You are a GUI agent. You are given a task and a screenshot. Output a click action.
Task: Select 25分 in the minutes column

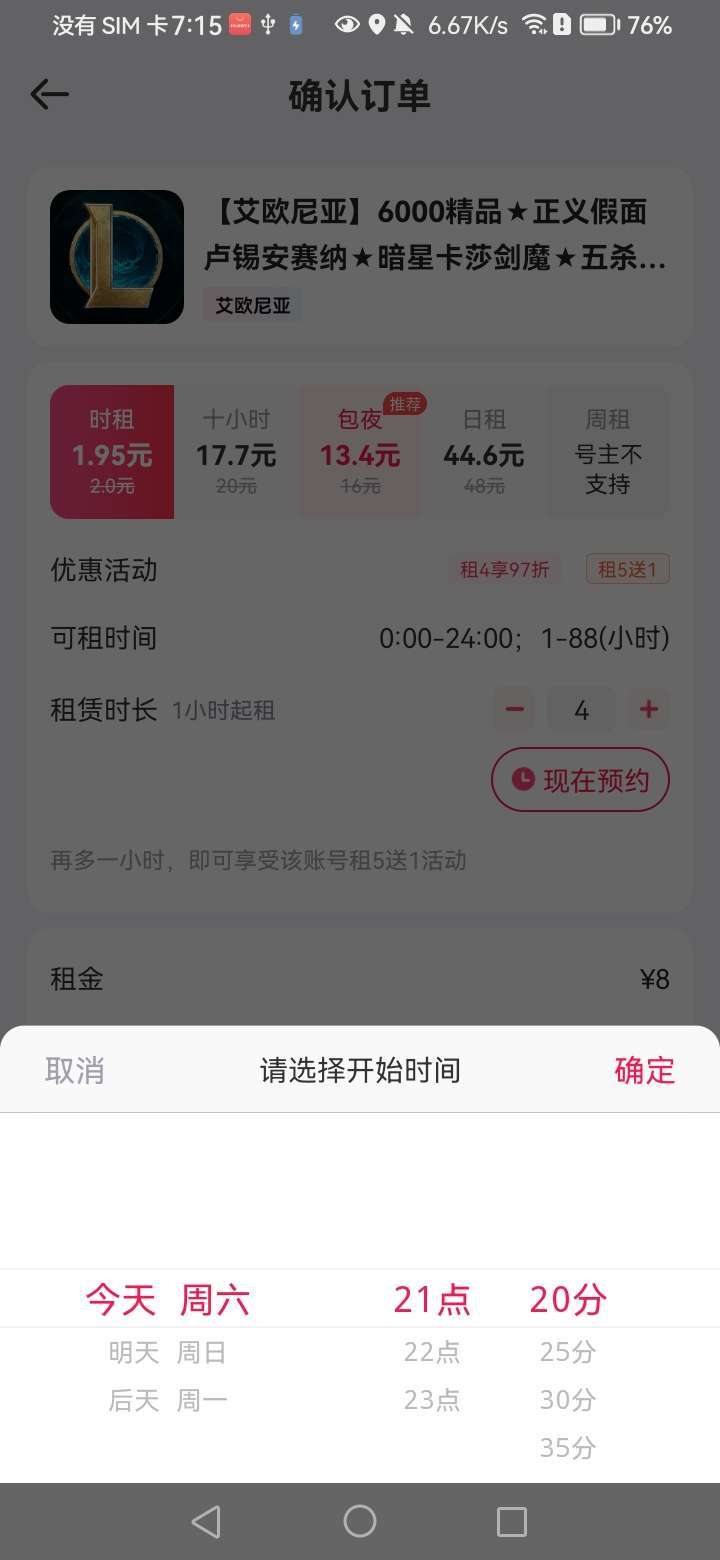568,1353
